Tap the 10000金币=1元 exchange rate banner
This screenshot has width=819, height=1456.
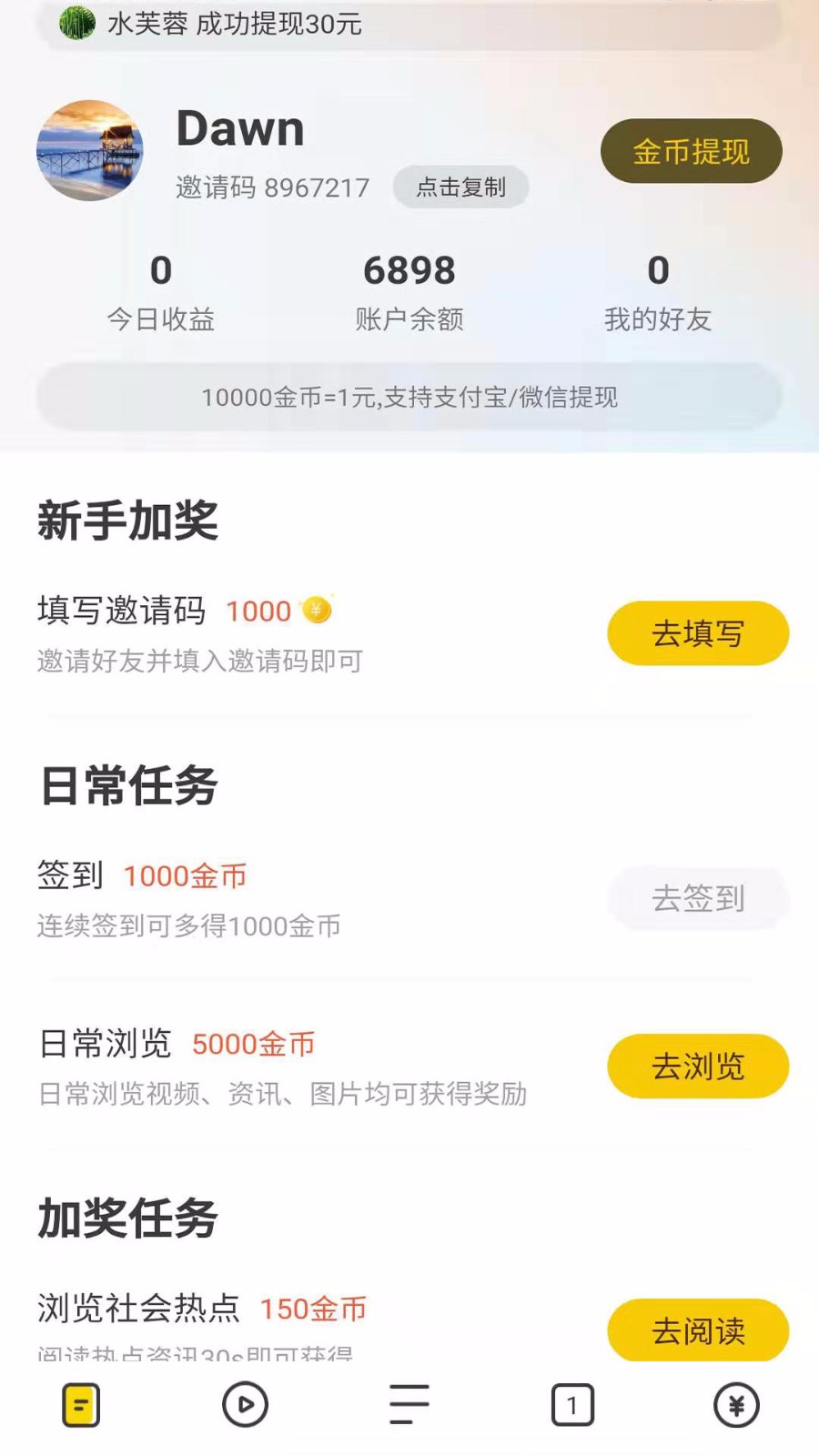[409, 398]
